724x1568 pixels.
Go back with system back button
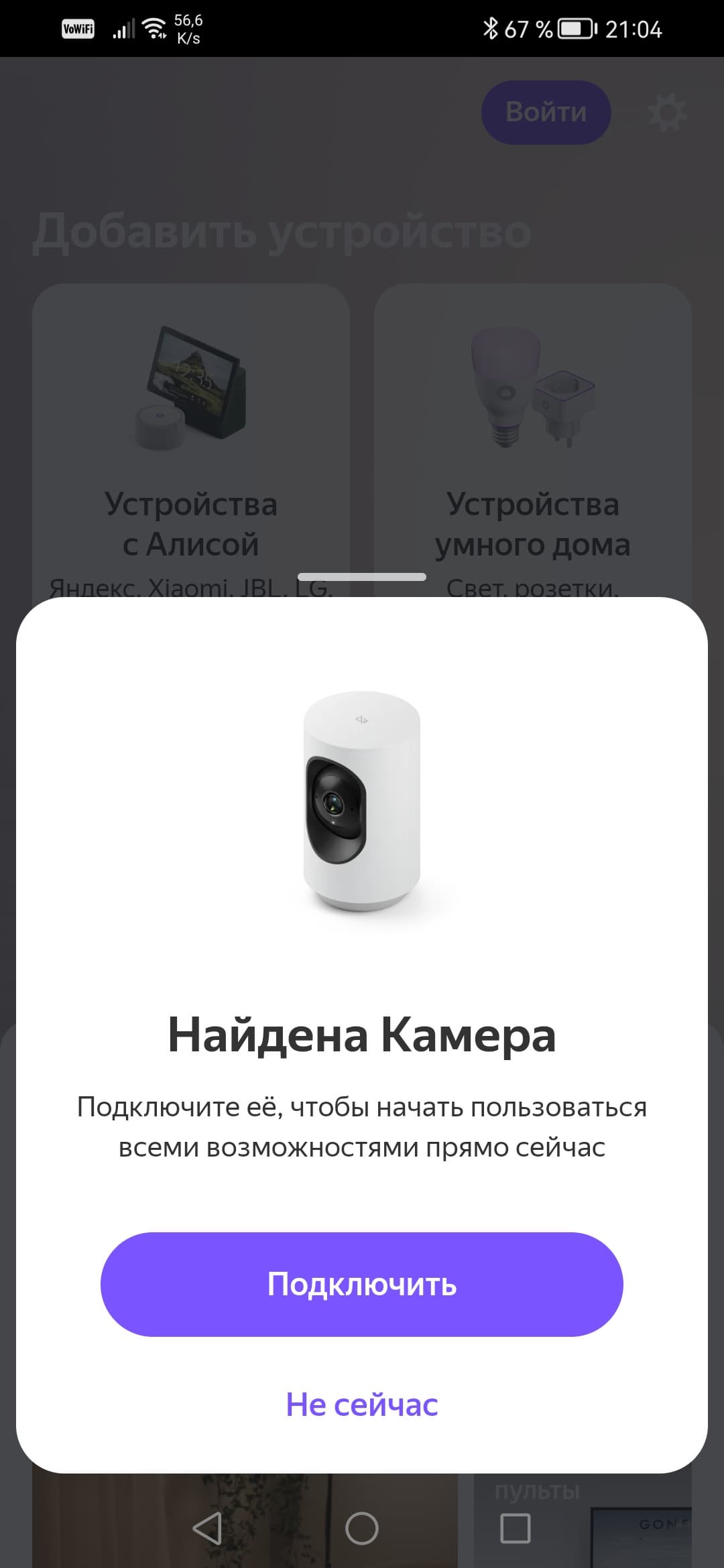click(207, 1528)
